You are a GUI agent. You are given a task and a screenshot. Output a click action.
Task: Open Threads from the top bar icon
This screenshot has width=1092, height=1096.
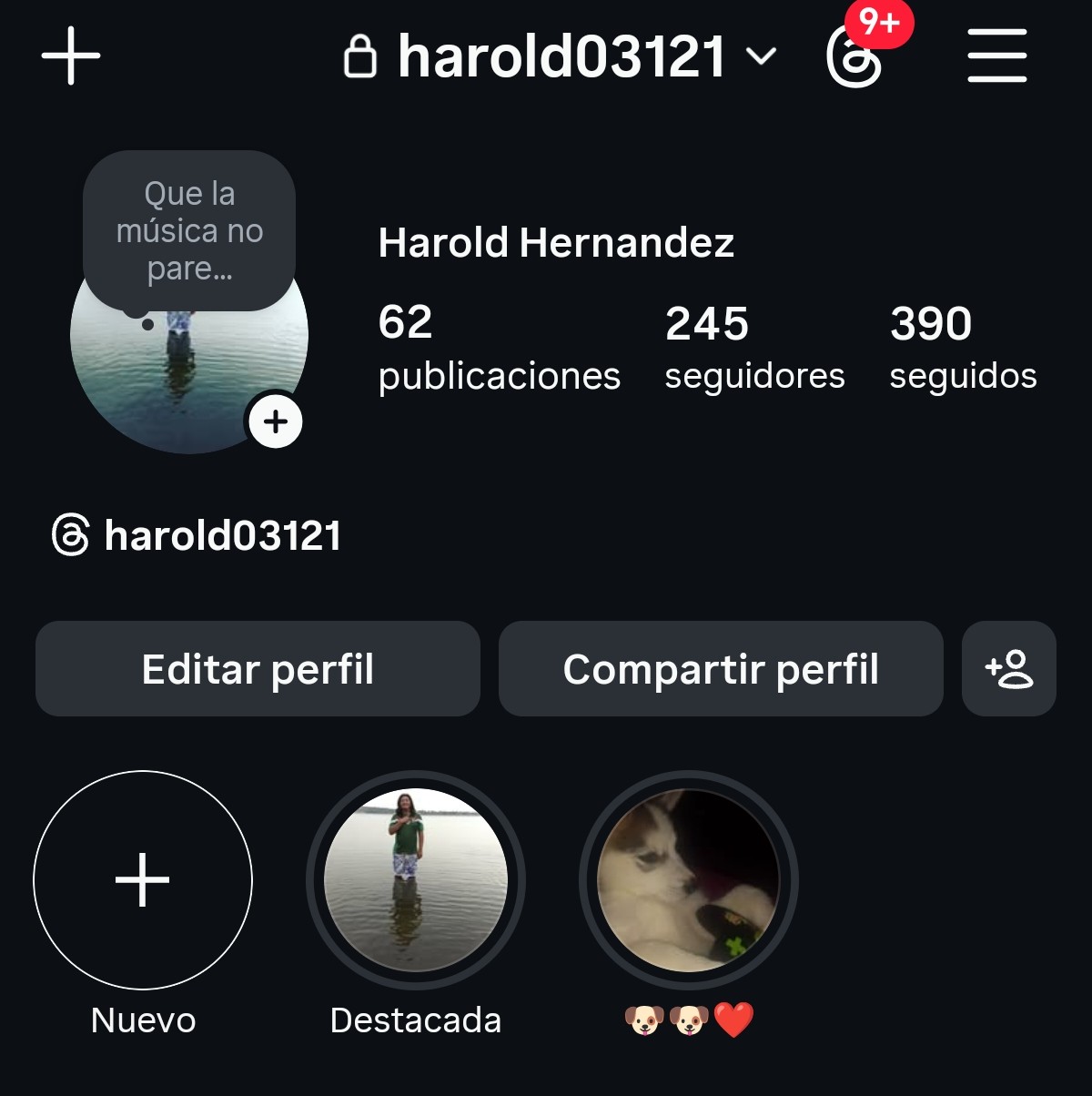[854, 56]
